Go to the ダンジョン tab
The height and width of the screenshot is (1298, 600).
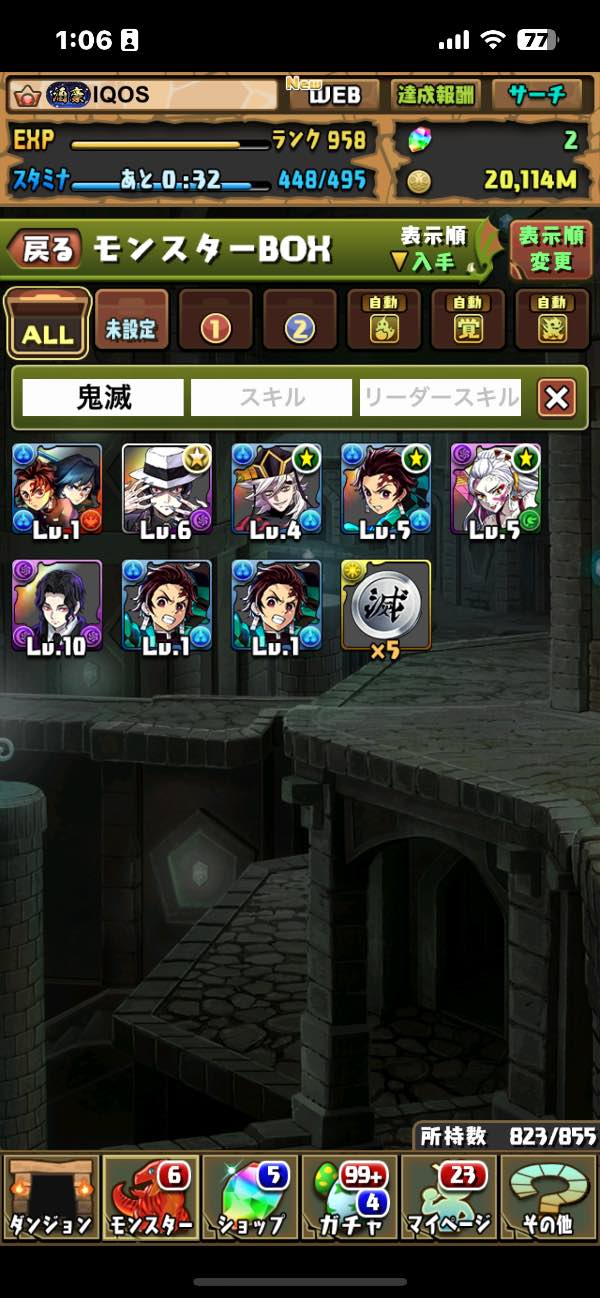click(x=51, y=1197)
